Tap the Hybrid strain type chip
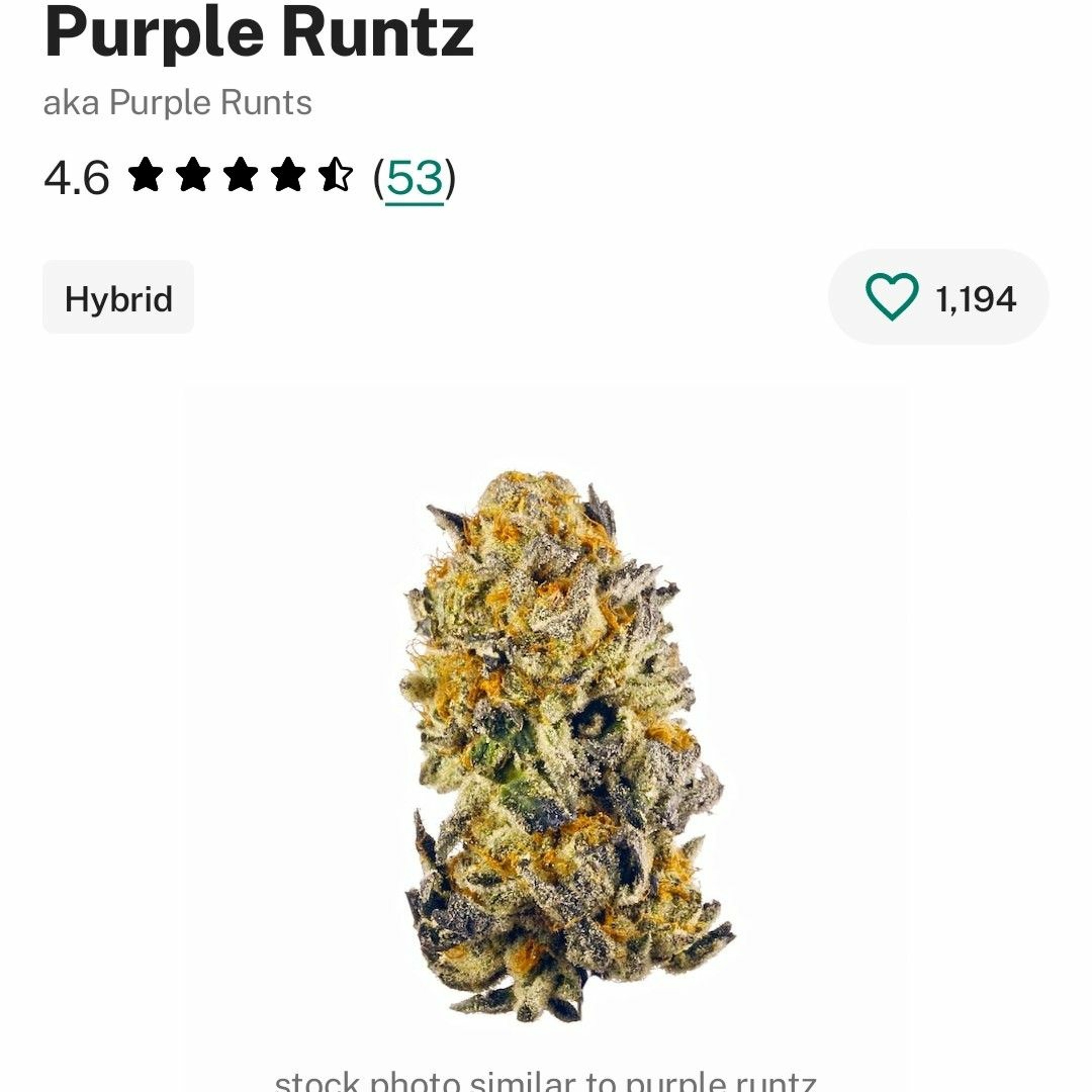1092x1092 pixels. coord(119,298)
